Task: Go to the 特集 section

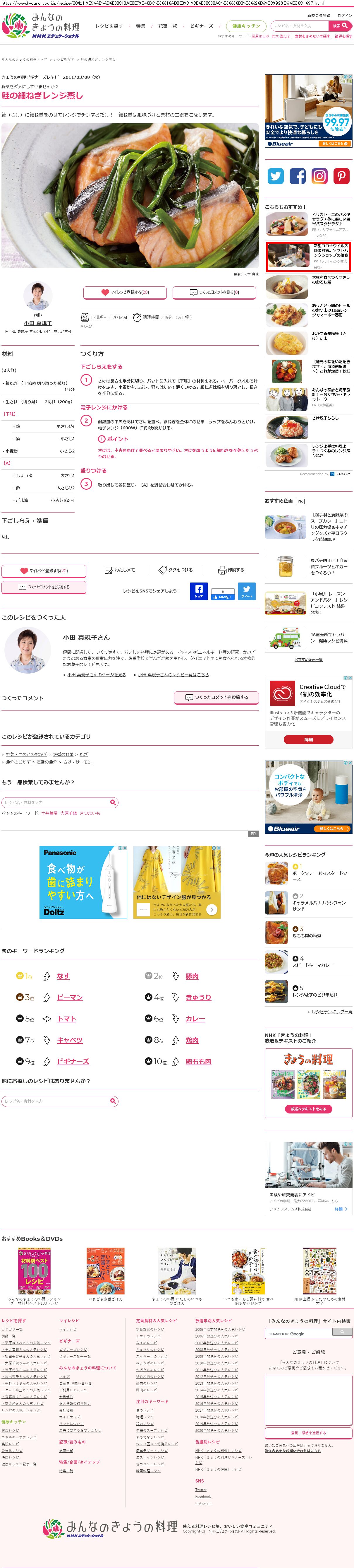Action: (x=140, y=26)
